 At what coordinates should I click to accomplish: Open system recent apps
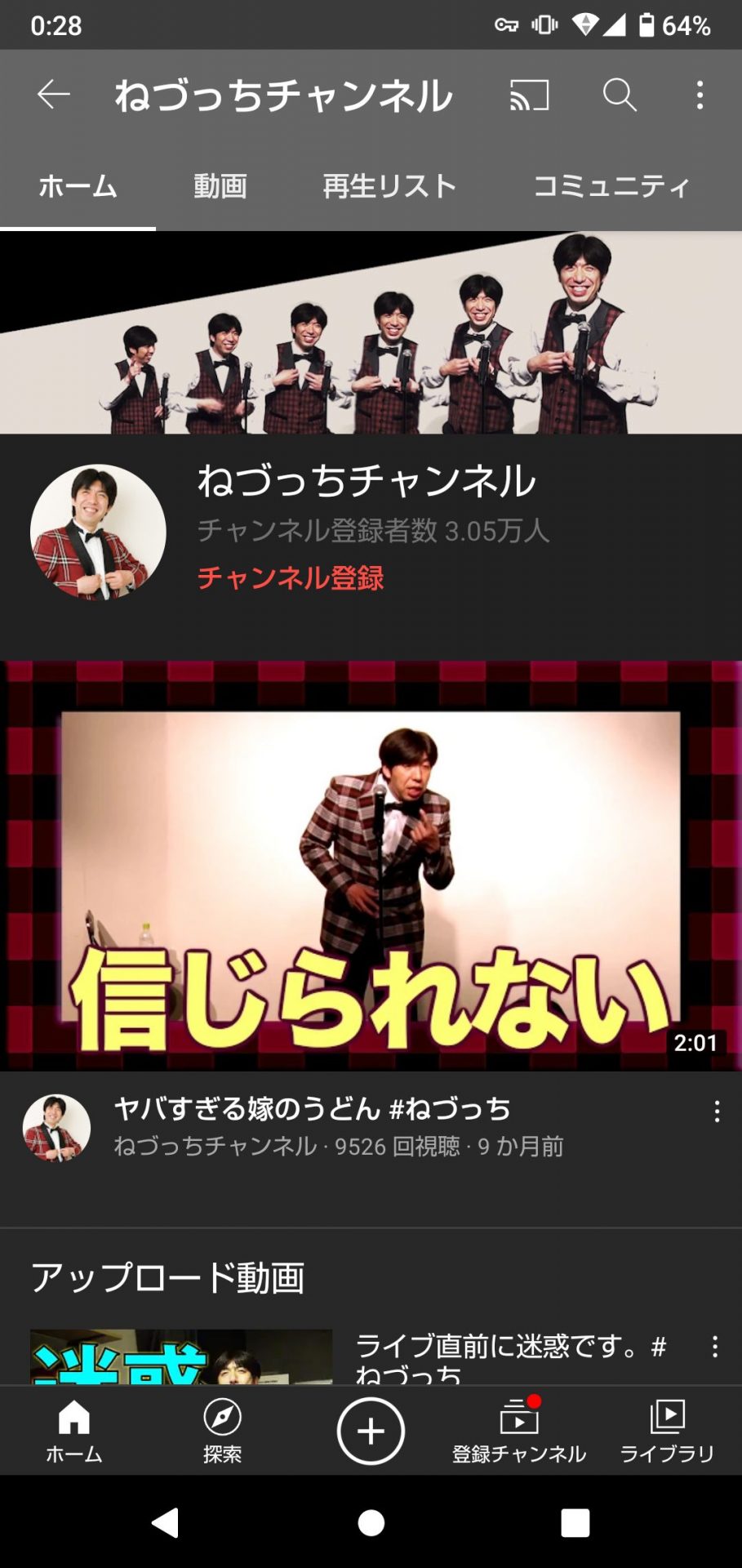point(575,1523)
